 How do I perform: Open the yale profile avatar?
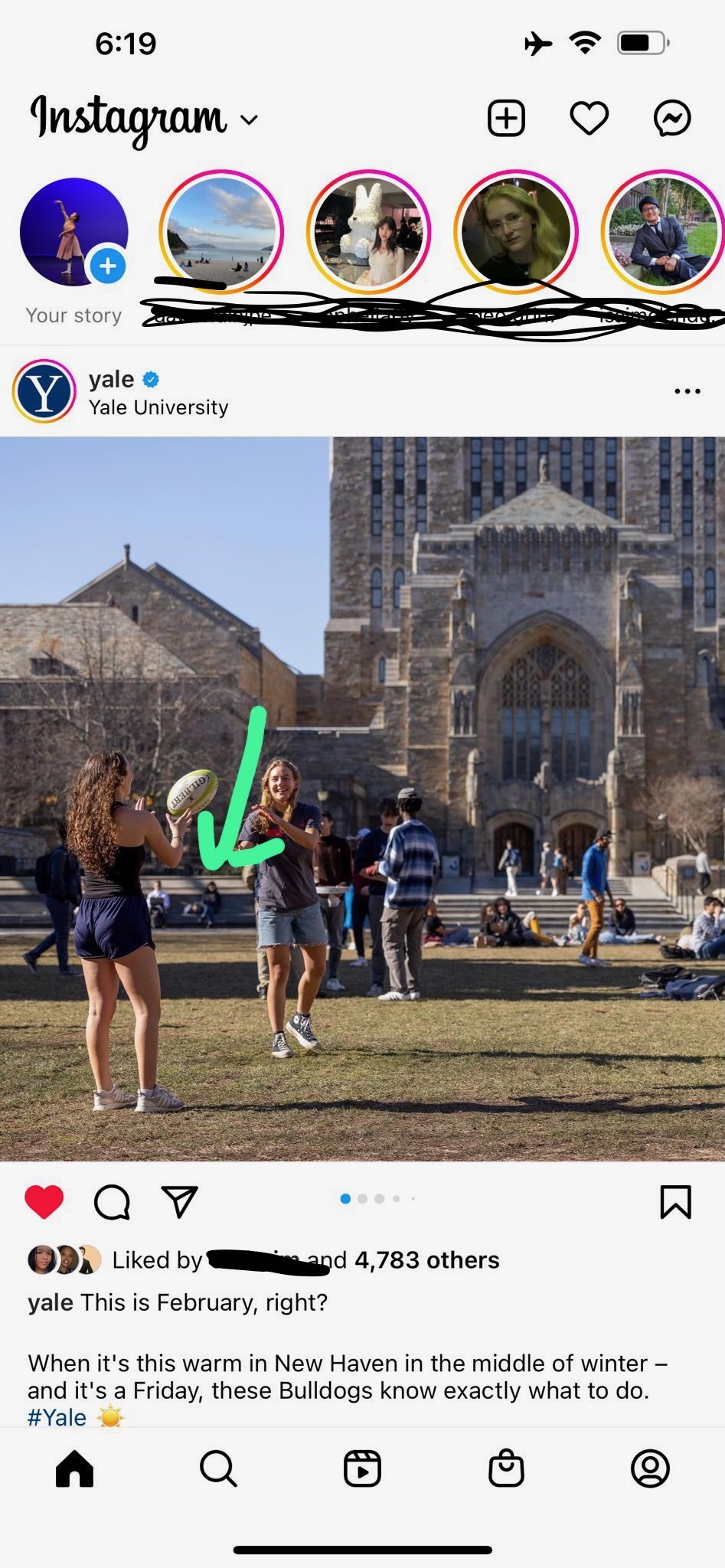[44, 391]
